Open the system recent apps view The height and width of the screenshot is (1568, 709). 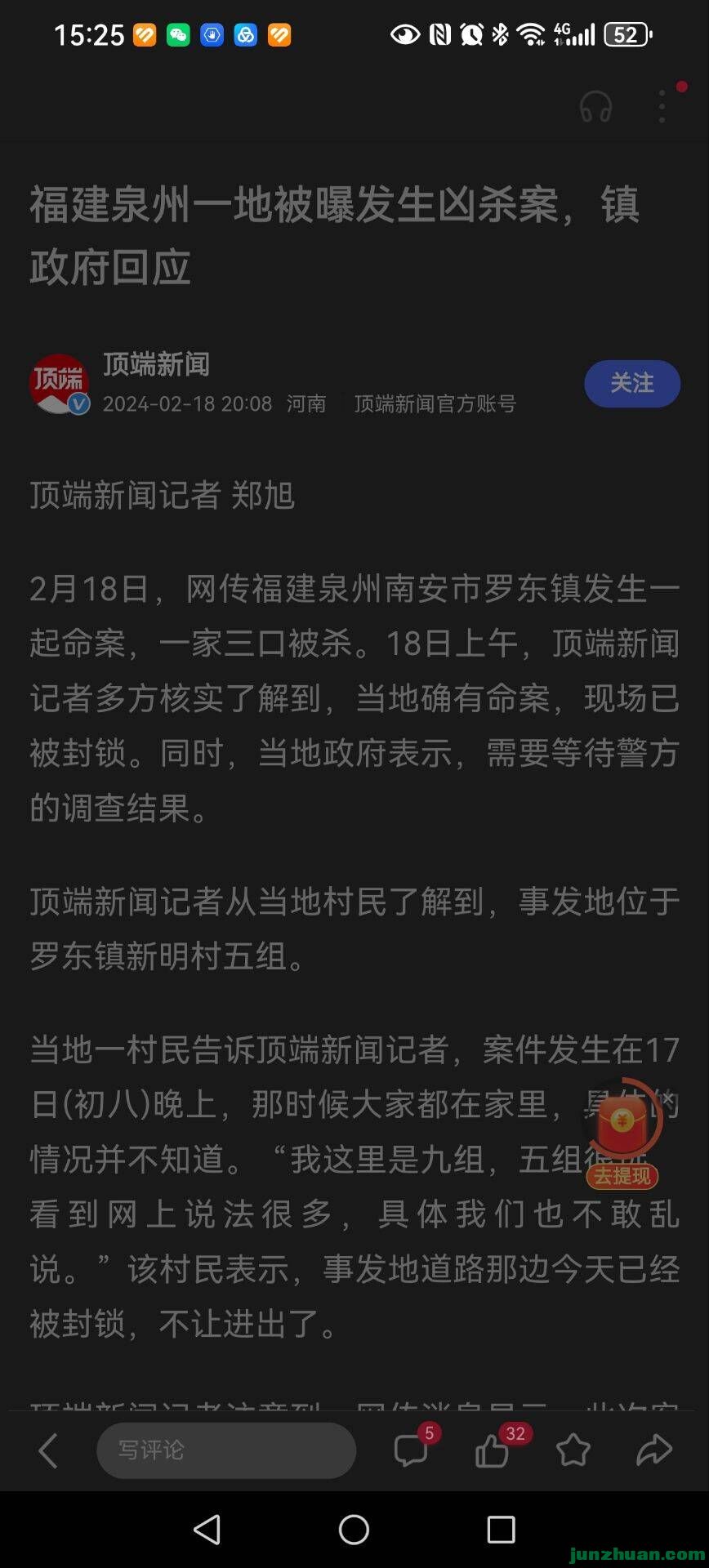point(501,1529)
